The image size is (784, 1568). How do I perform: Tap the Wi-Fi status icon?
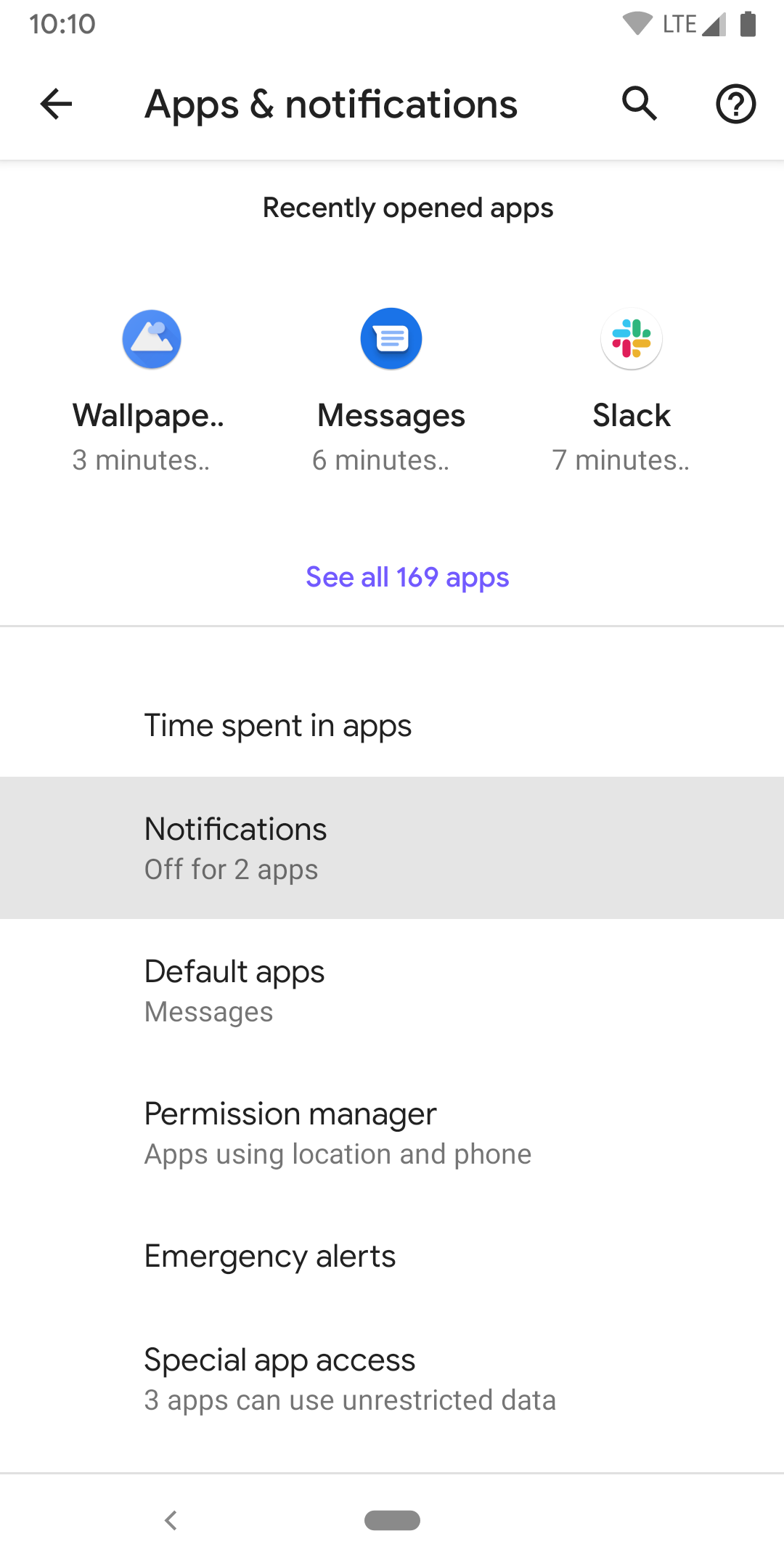tap(636, 23)
